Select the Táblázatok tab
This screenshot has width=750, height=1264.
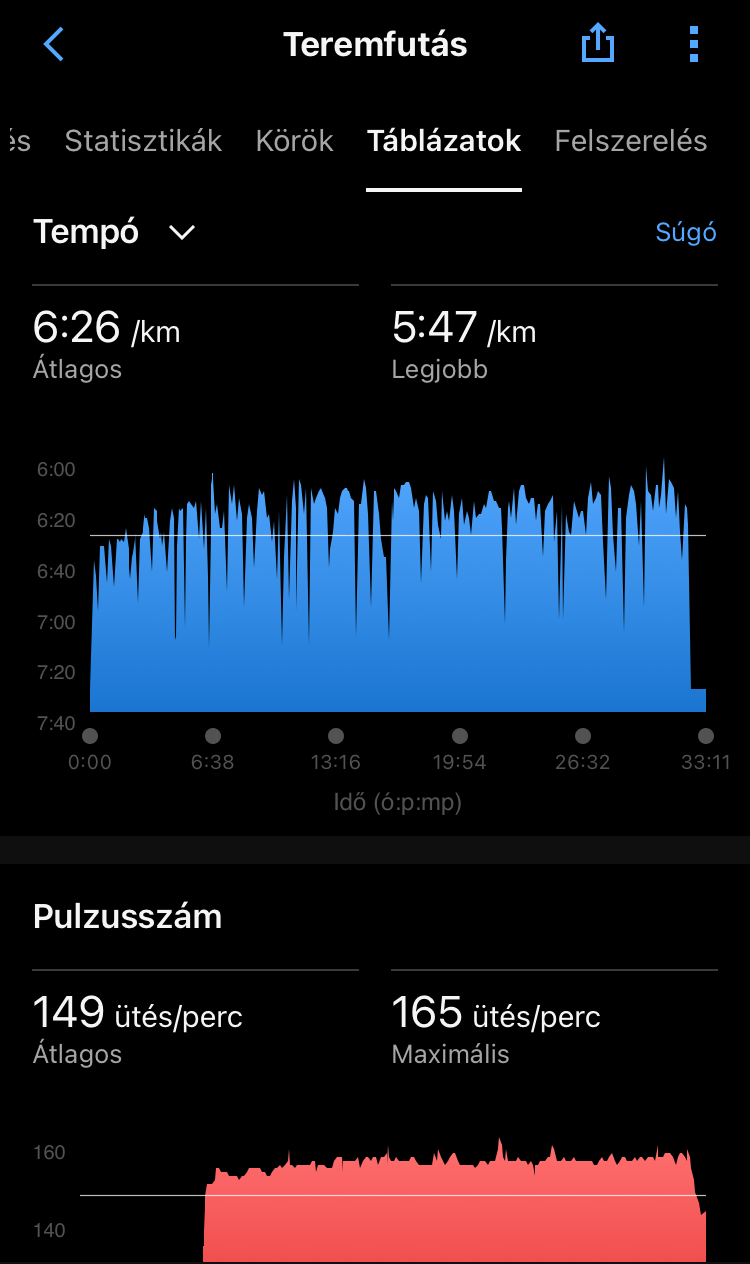coord(443,141)
